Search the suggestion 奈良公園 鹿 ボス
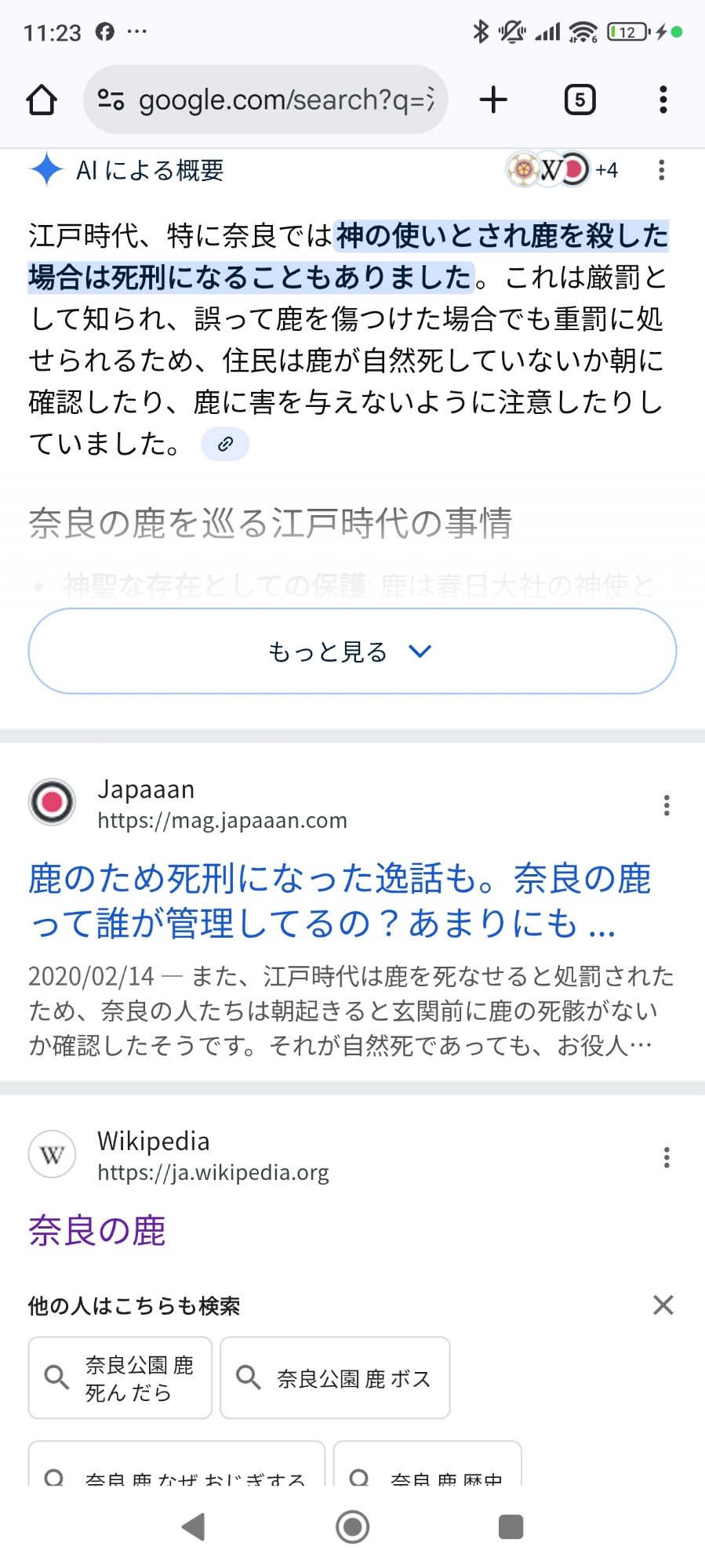The width and height of the screenshot is (705, 1568). (335, 1378)
